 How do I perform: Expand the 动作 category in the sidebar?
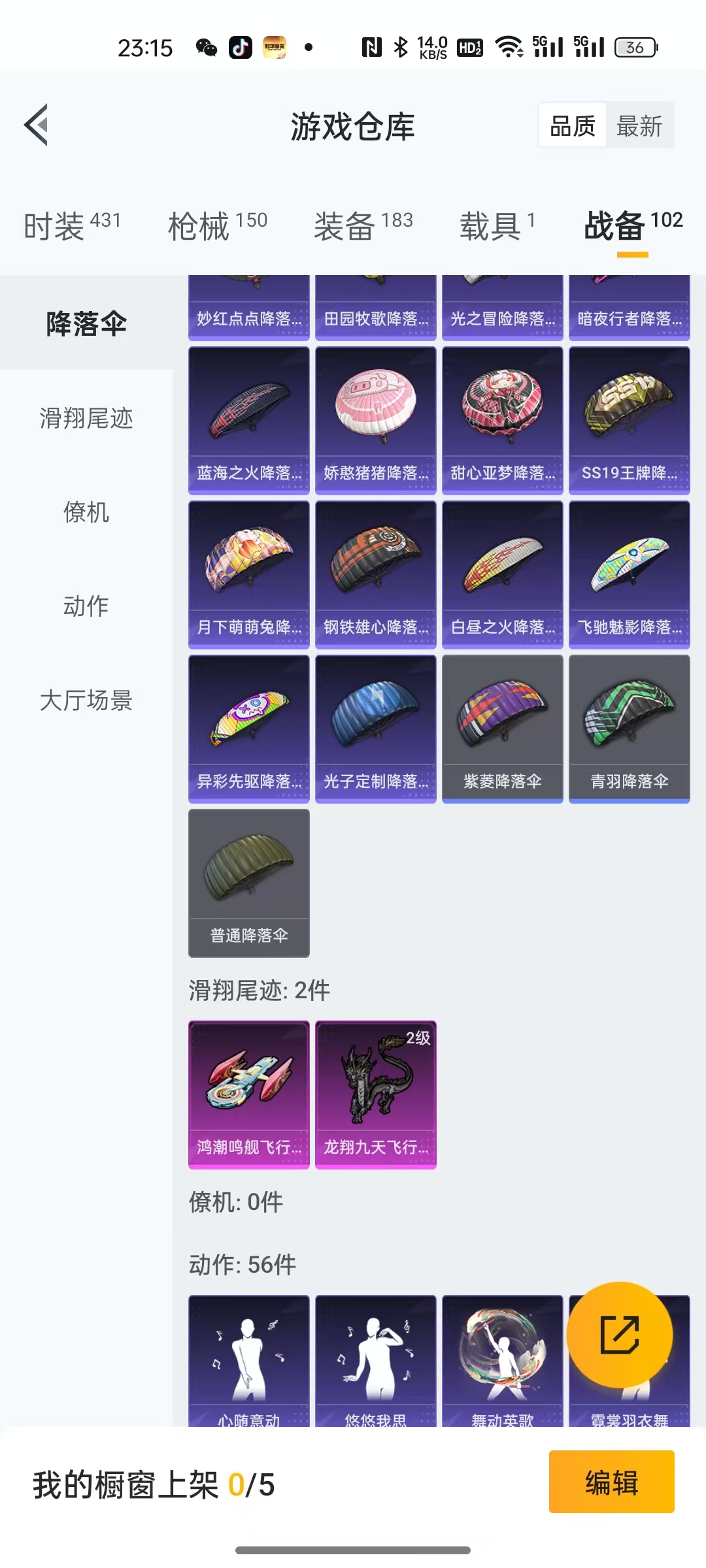point(86,607)
